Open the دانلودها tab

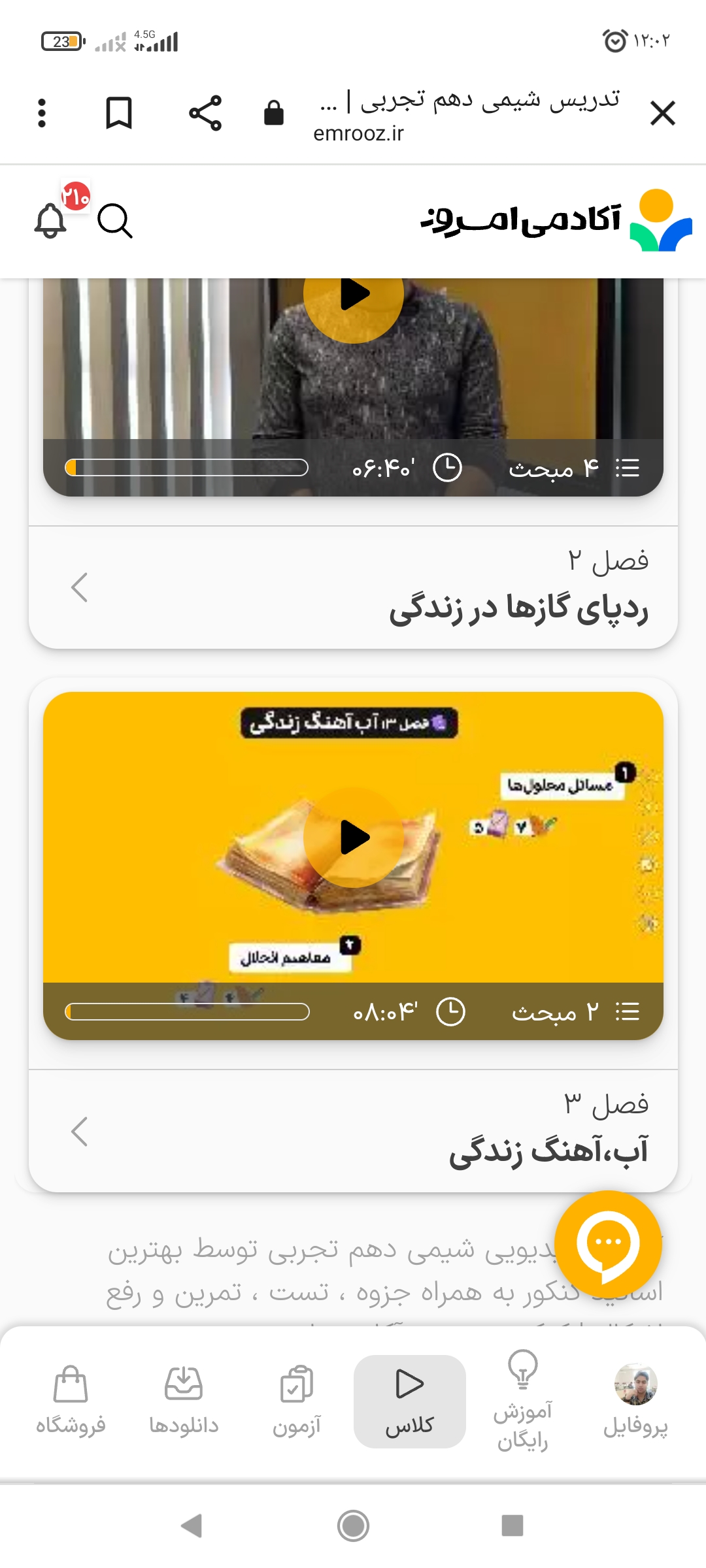tap(184, 1401)
